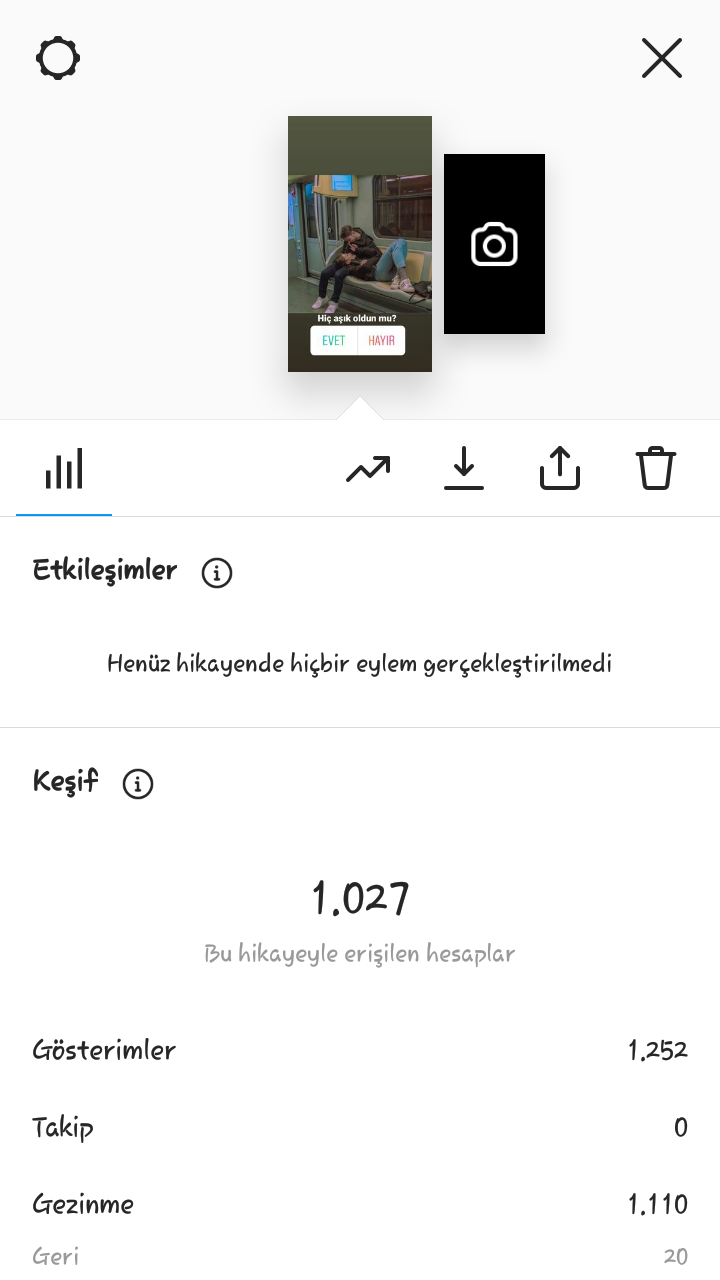Close the story insights screen
Image resolution: width=720 pixels, height=1280 pixels.
662,58
